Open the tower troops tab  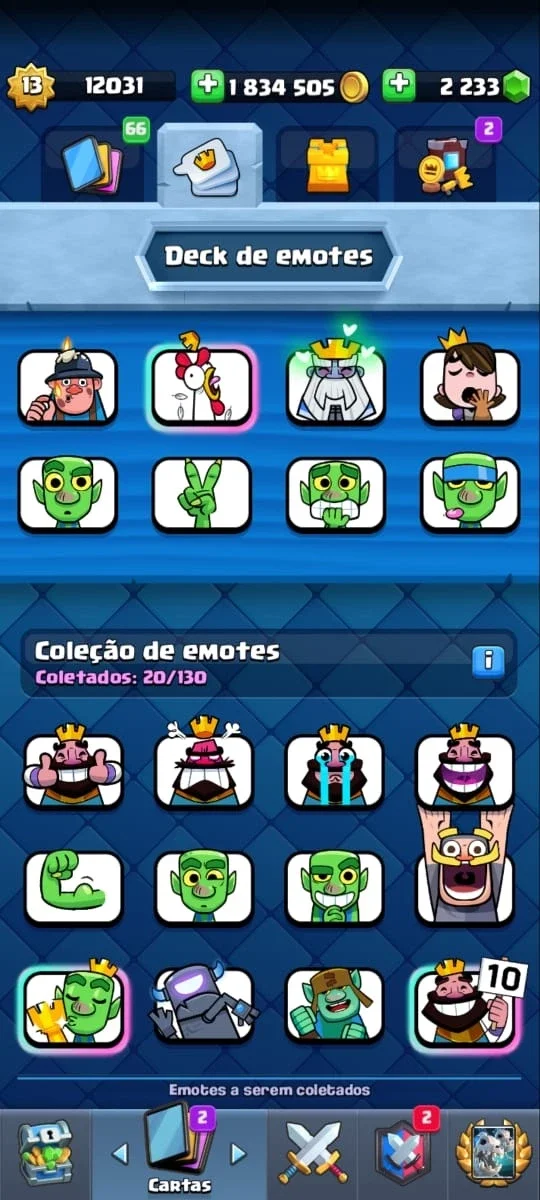[326, 163]
